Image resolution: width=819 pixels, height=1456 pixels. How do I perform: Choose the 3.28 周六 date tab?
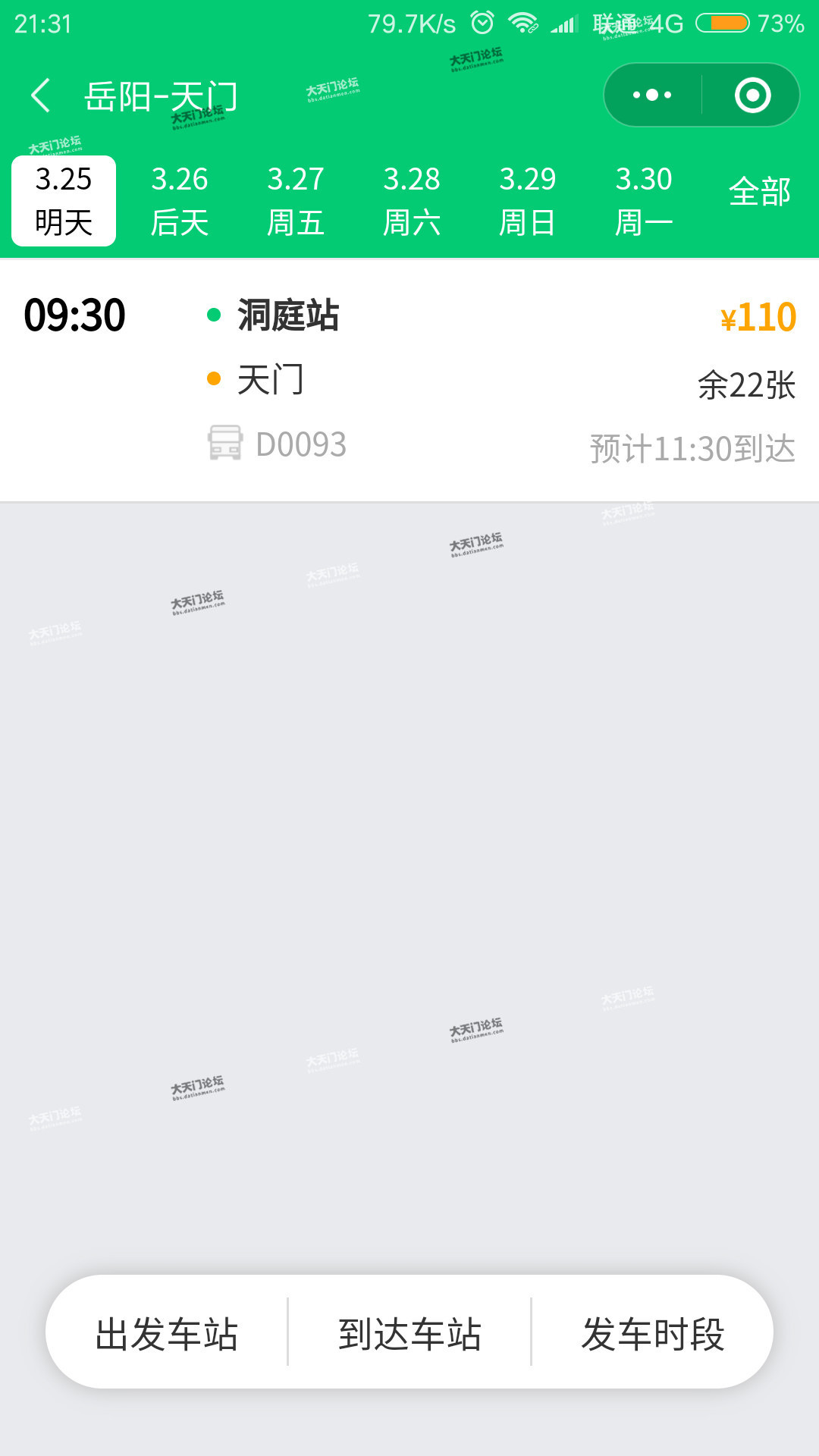[412, 201]
